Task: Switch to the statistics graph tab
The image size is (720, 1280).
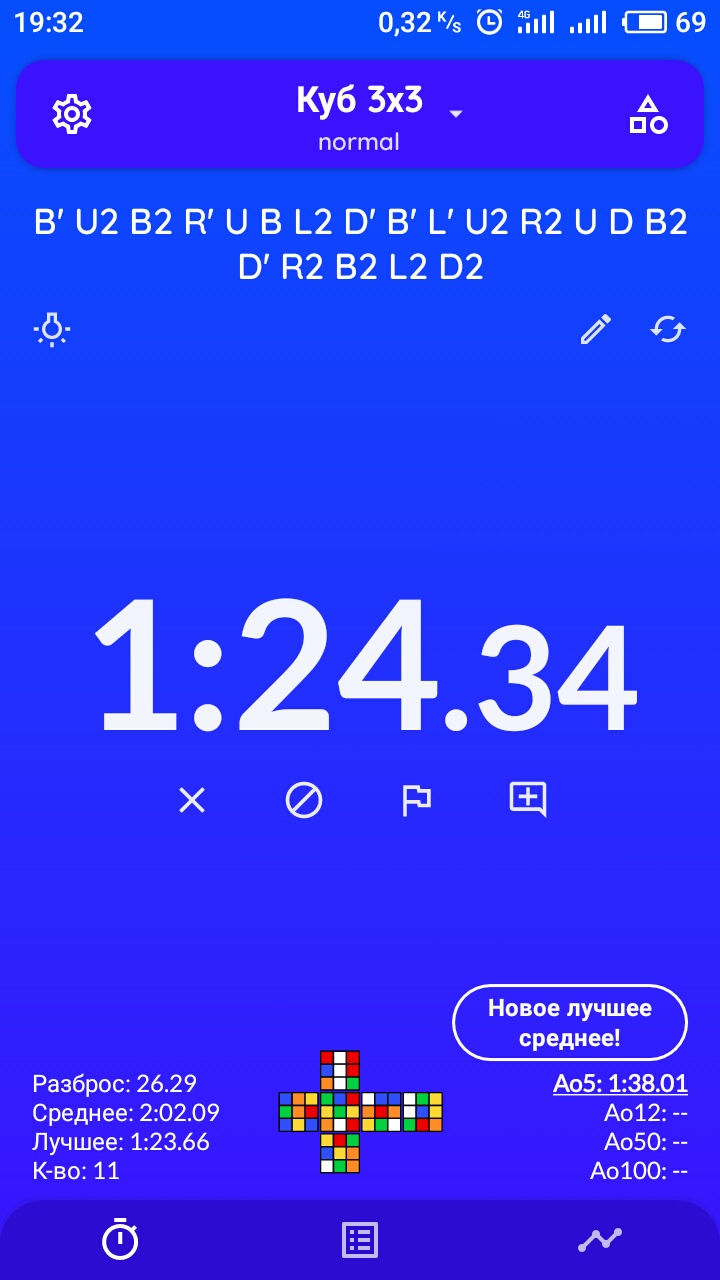Action: pos(600,1241)
